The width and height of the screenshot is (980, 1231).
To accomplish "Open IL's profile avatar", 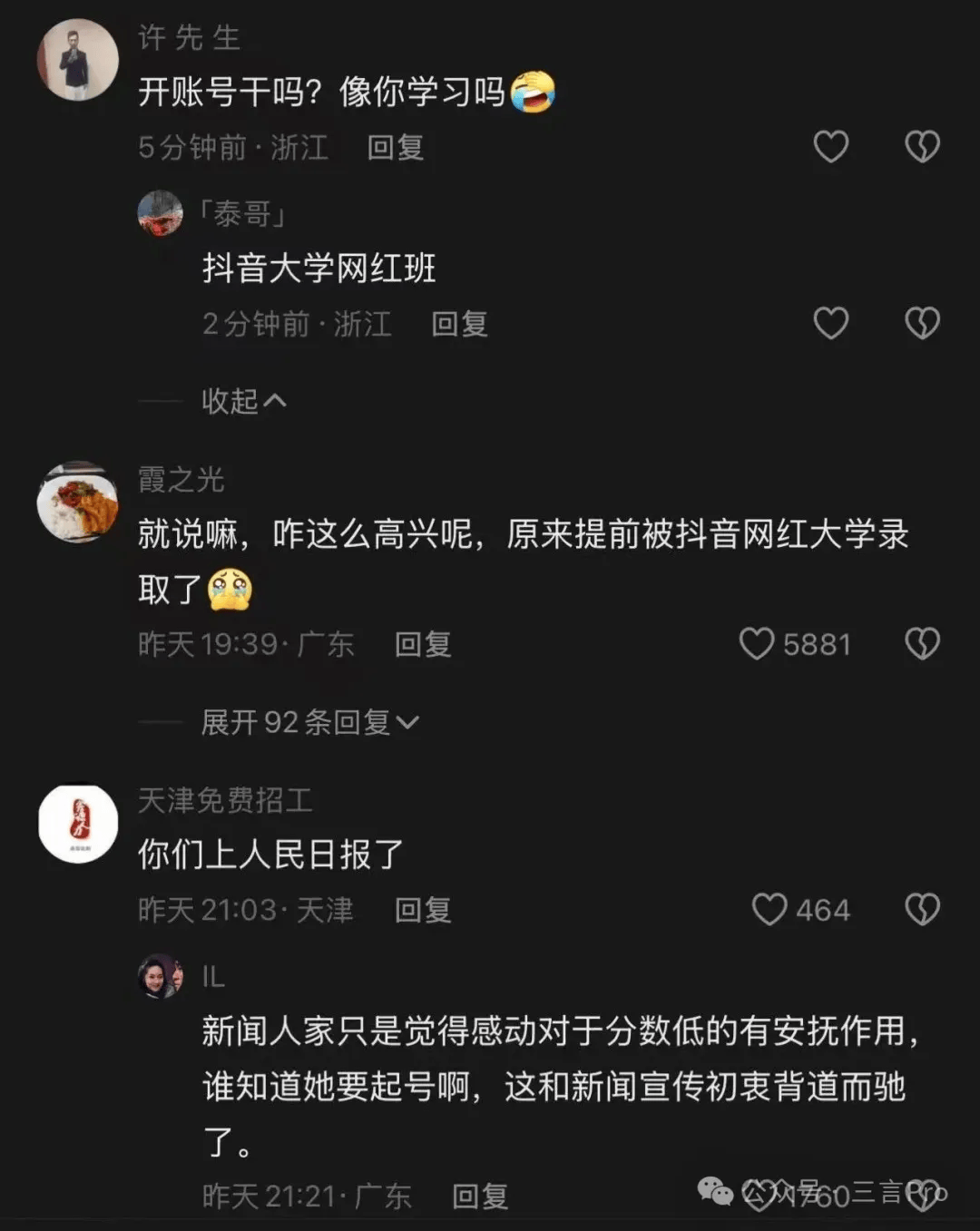I will click(161, 976).
